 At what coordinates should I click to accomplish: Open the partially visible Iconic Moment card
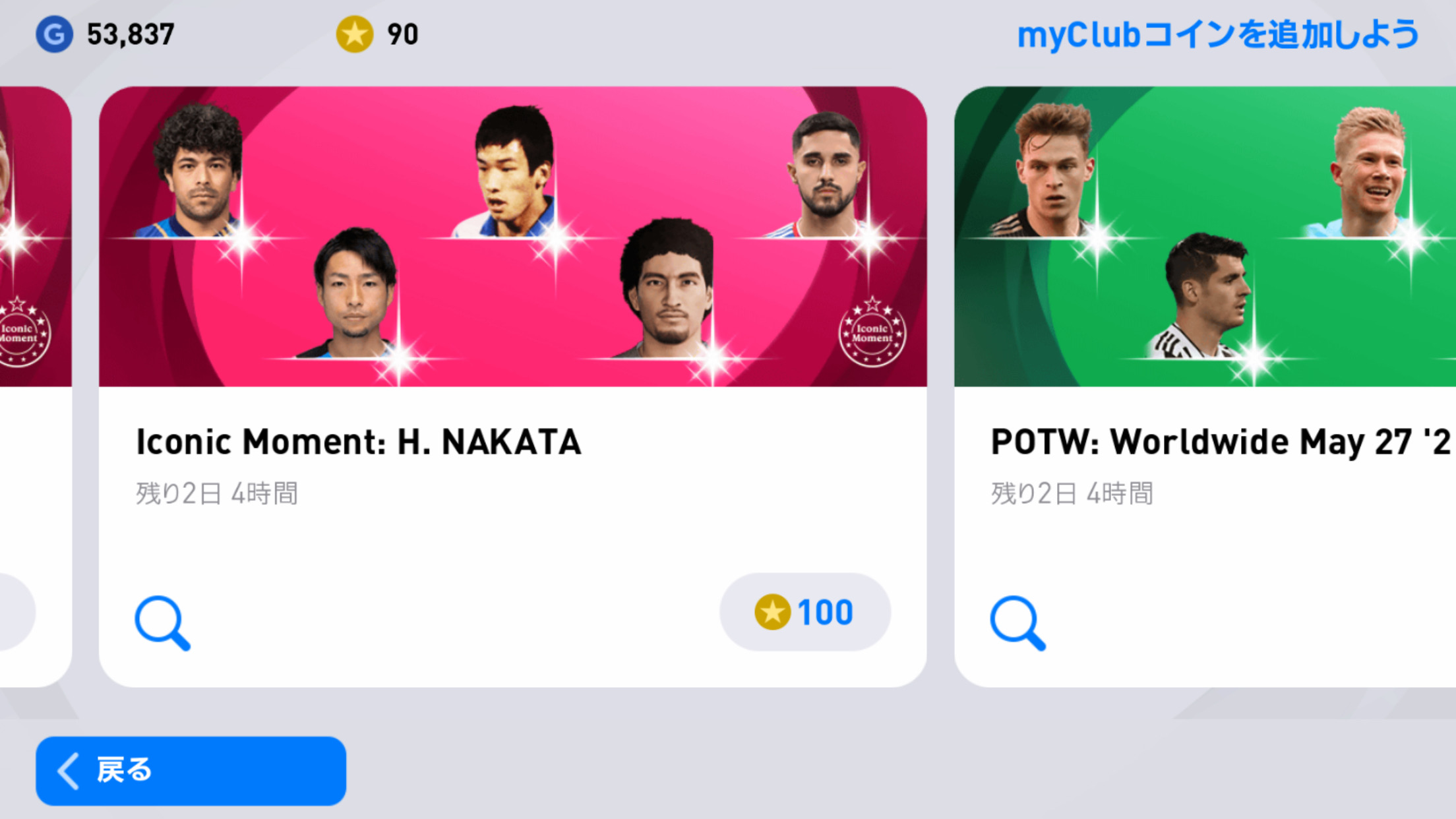tap(33, 264)
